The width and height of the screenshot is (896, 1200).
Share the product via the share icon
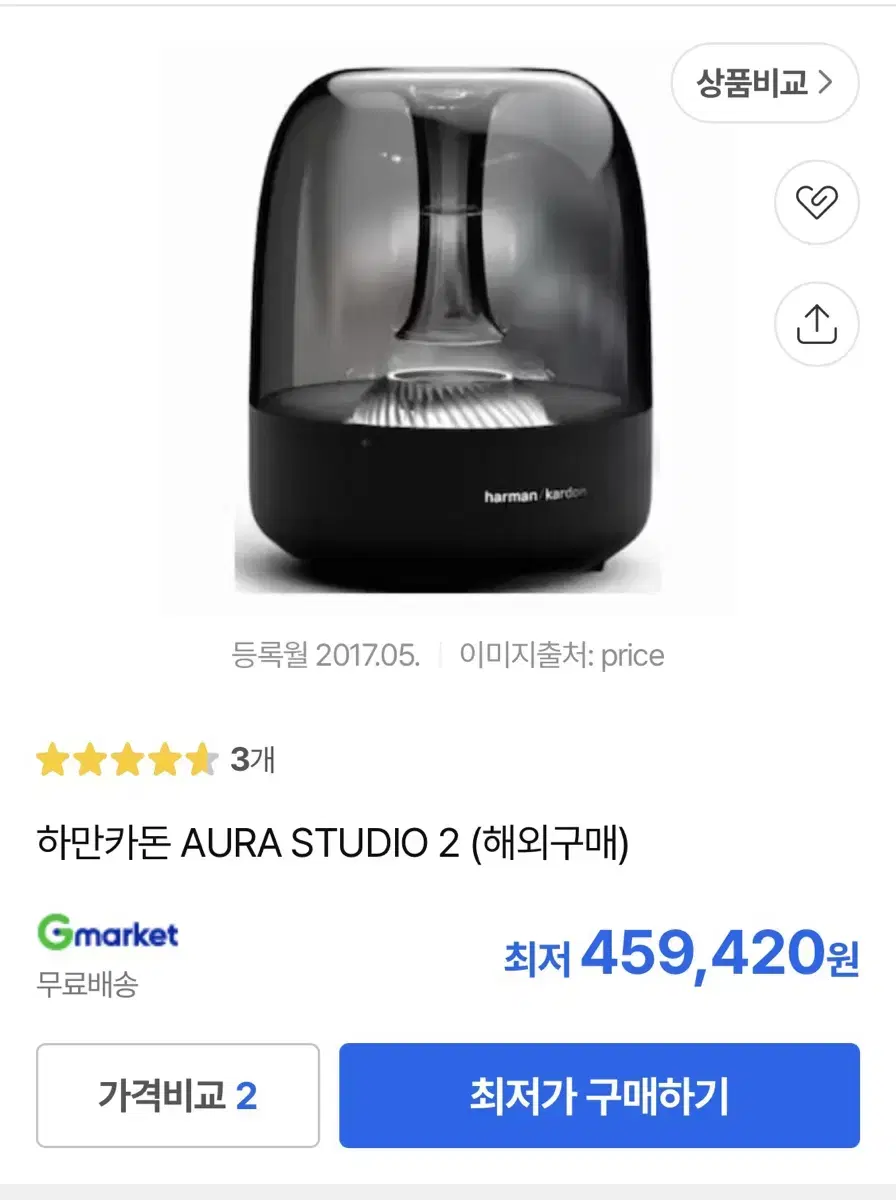tap(817, 324)
